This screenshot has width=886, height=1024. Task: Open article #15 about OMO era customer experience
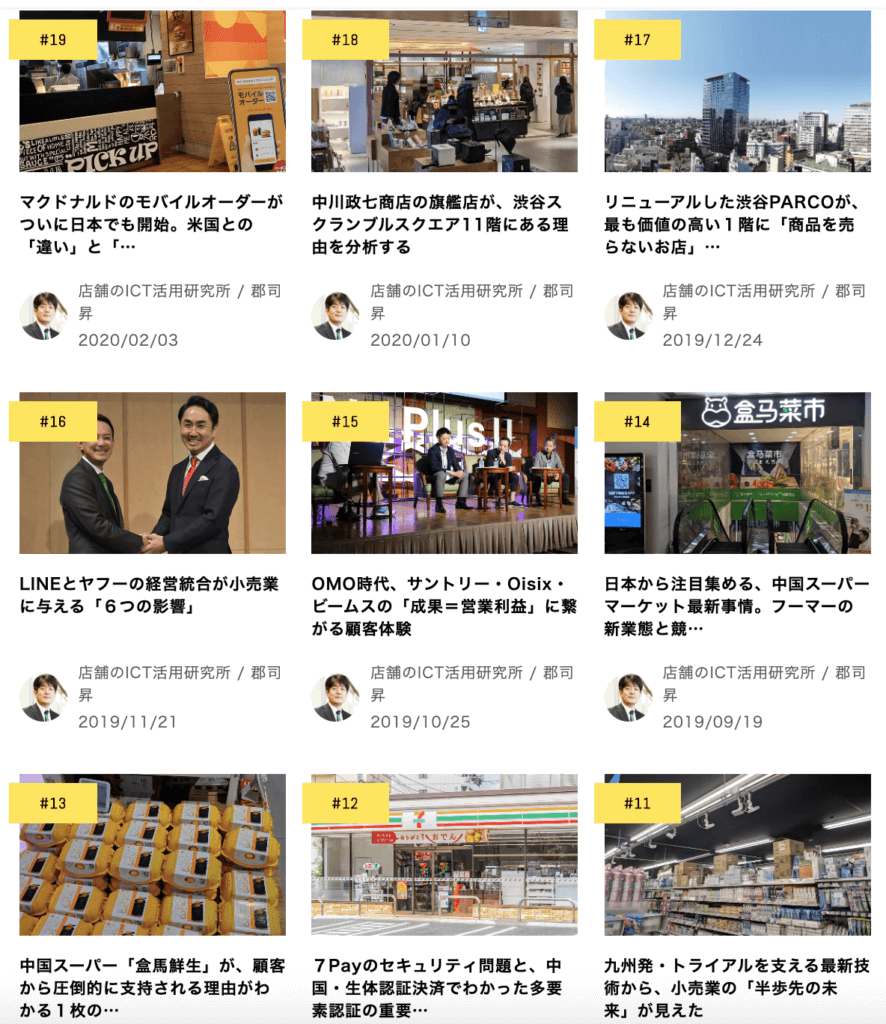click(444, 473)
